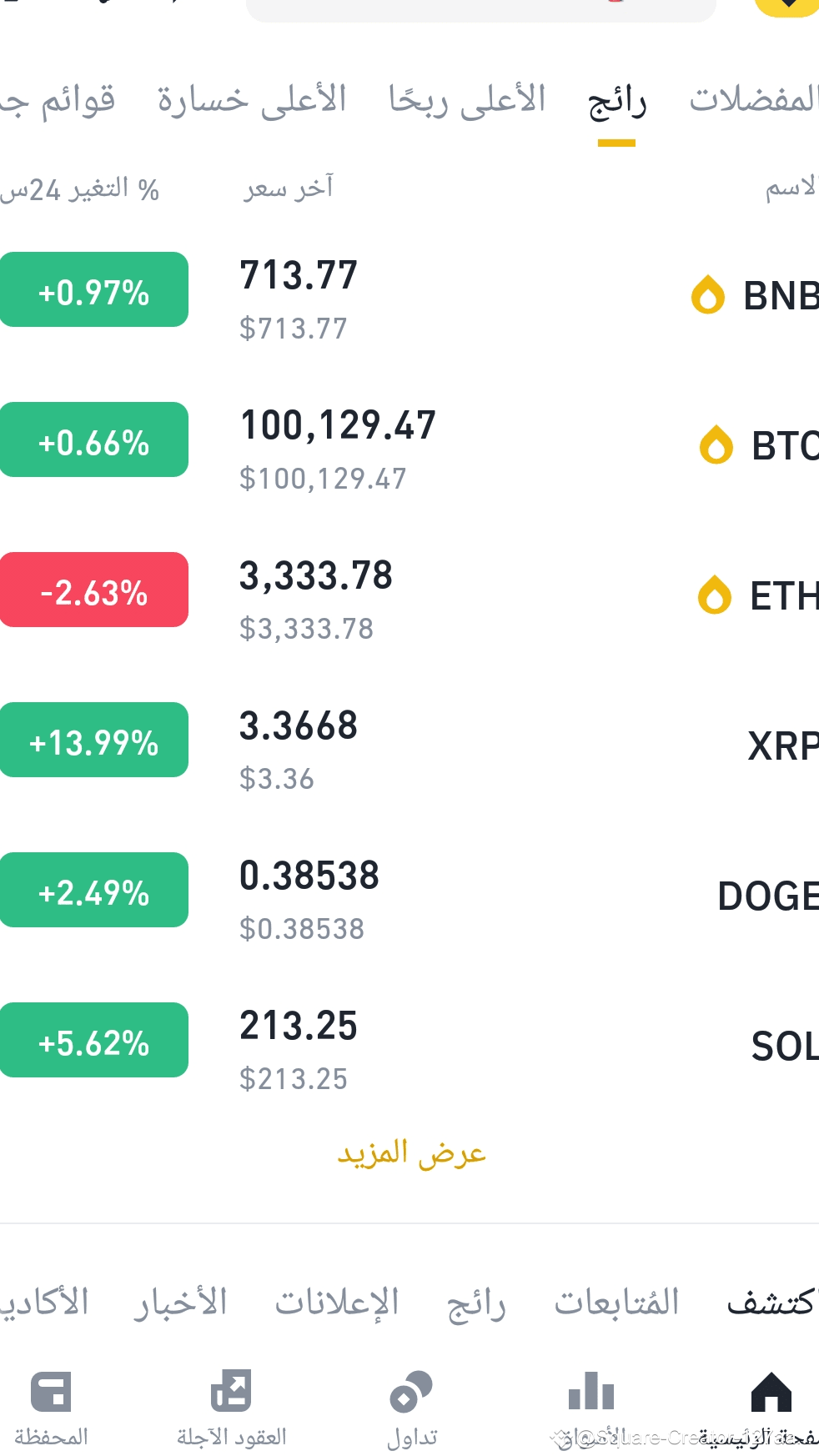The image size is (819, 1456).
Task: Open the Futures (العقود الآجلة) icon
Action: click(x=230, y=1389)
